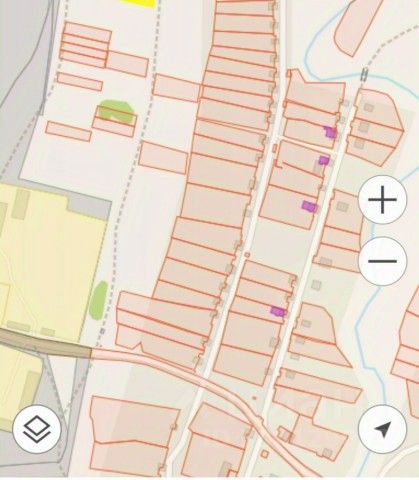Zoom in with the plus button
This screenshot has width=419, height=480.
tap(382, 200)
